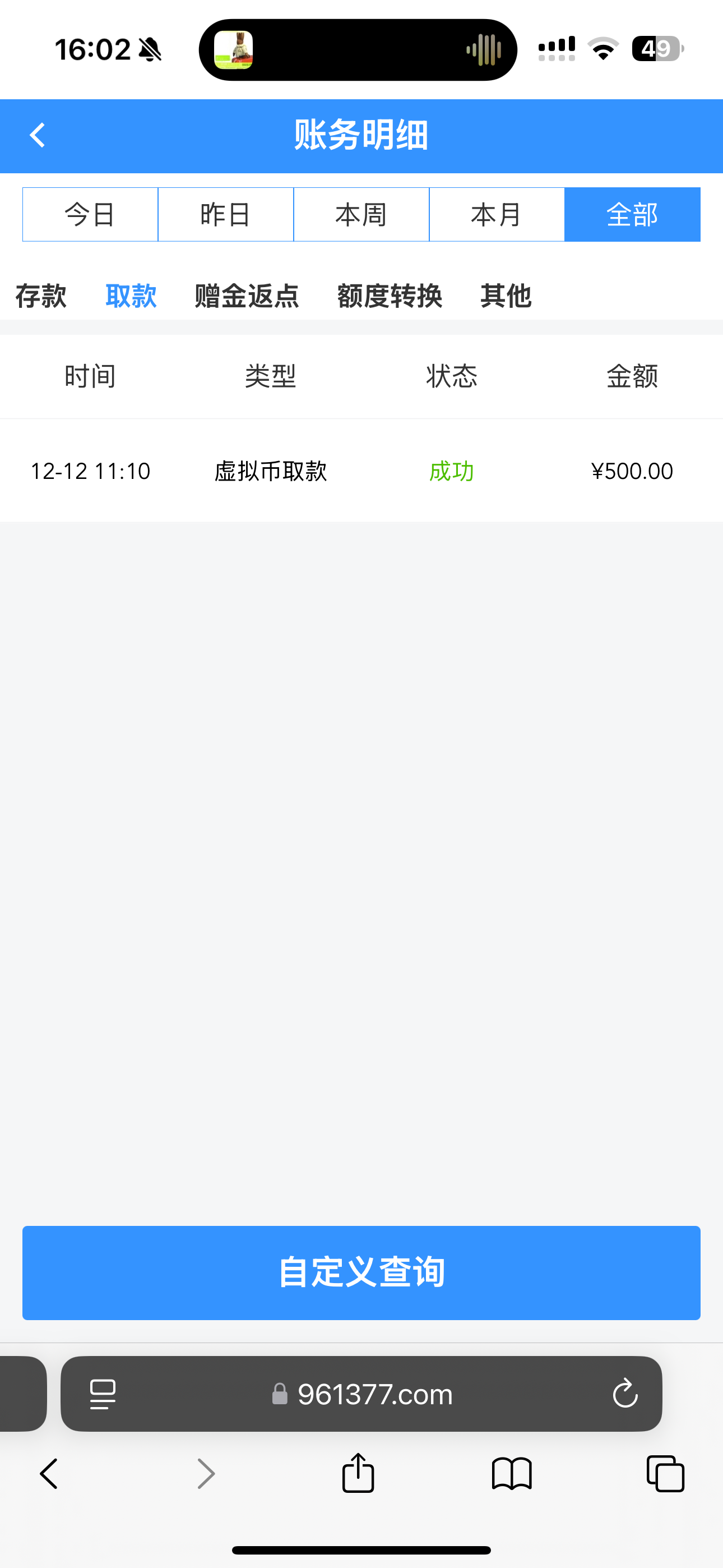
Task: Open browser bookmarks
Action: [512, 1474]
